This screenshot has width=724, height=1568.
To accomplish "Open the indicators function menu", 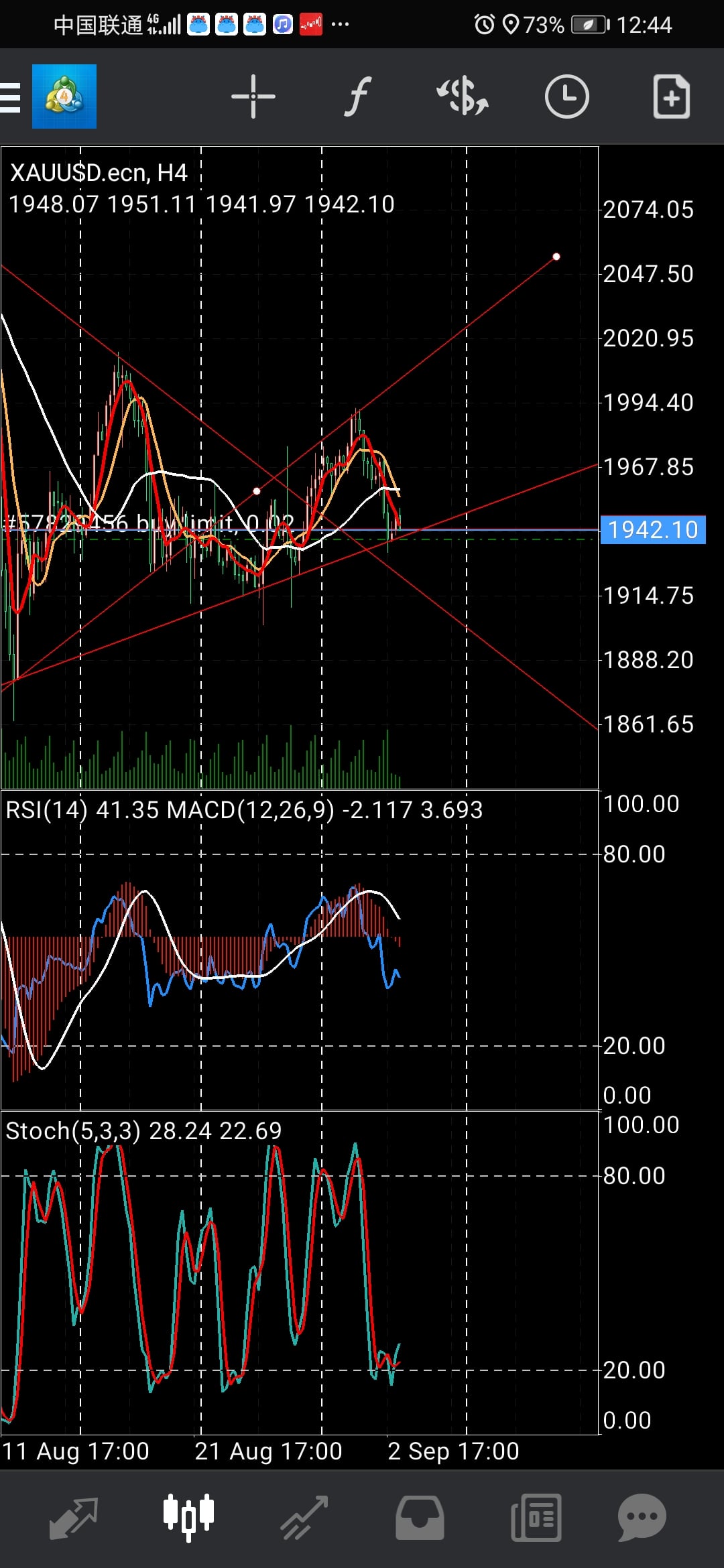I will [x=359, y=97].
